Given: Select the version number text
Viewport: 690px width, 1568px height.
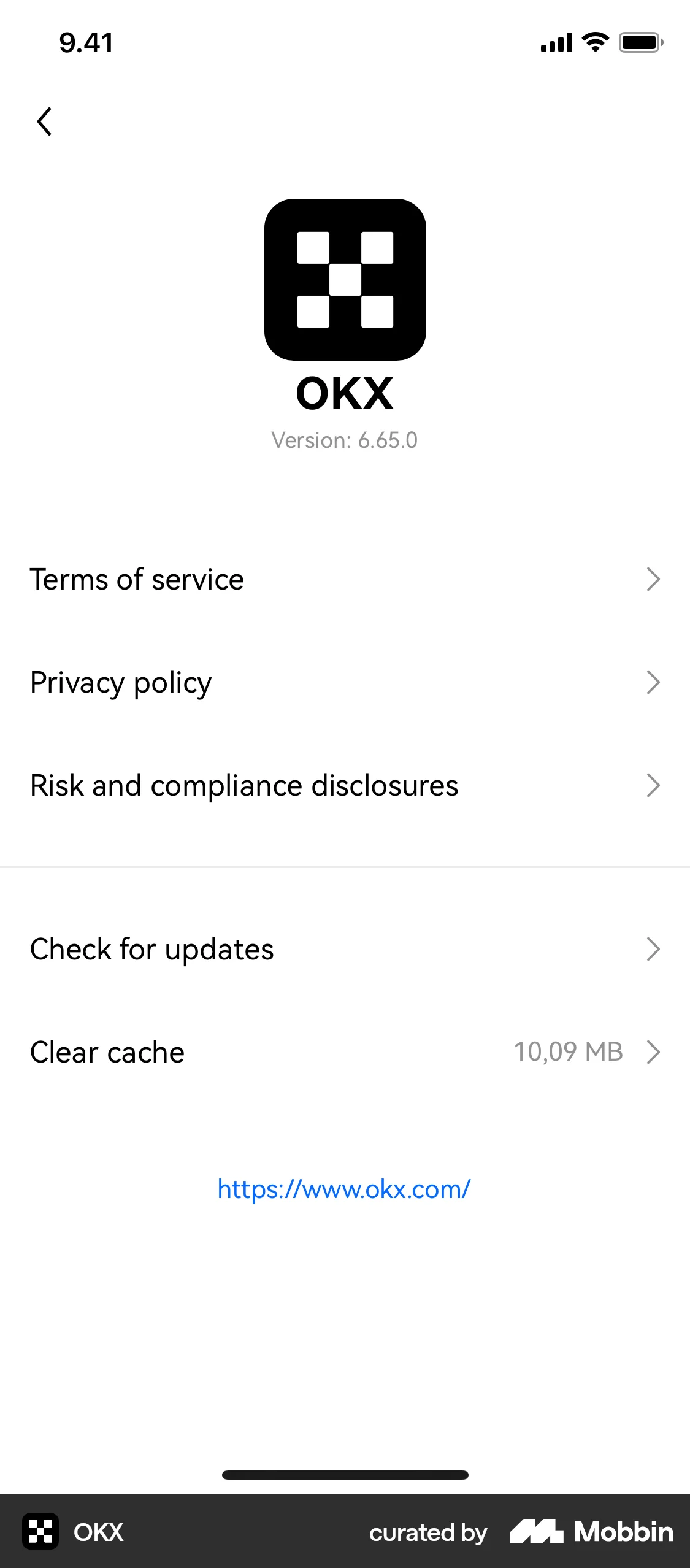Looking at the screenshot, I should click(x=345, y=440).
